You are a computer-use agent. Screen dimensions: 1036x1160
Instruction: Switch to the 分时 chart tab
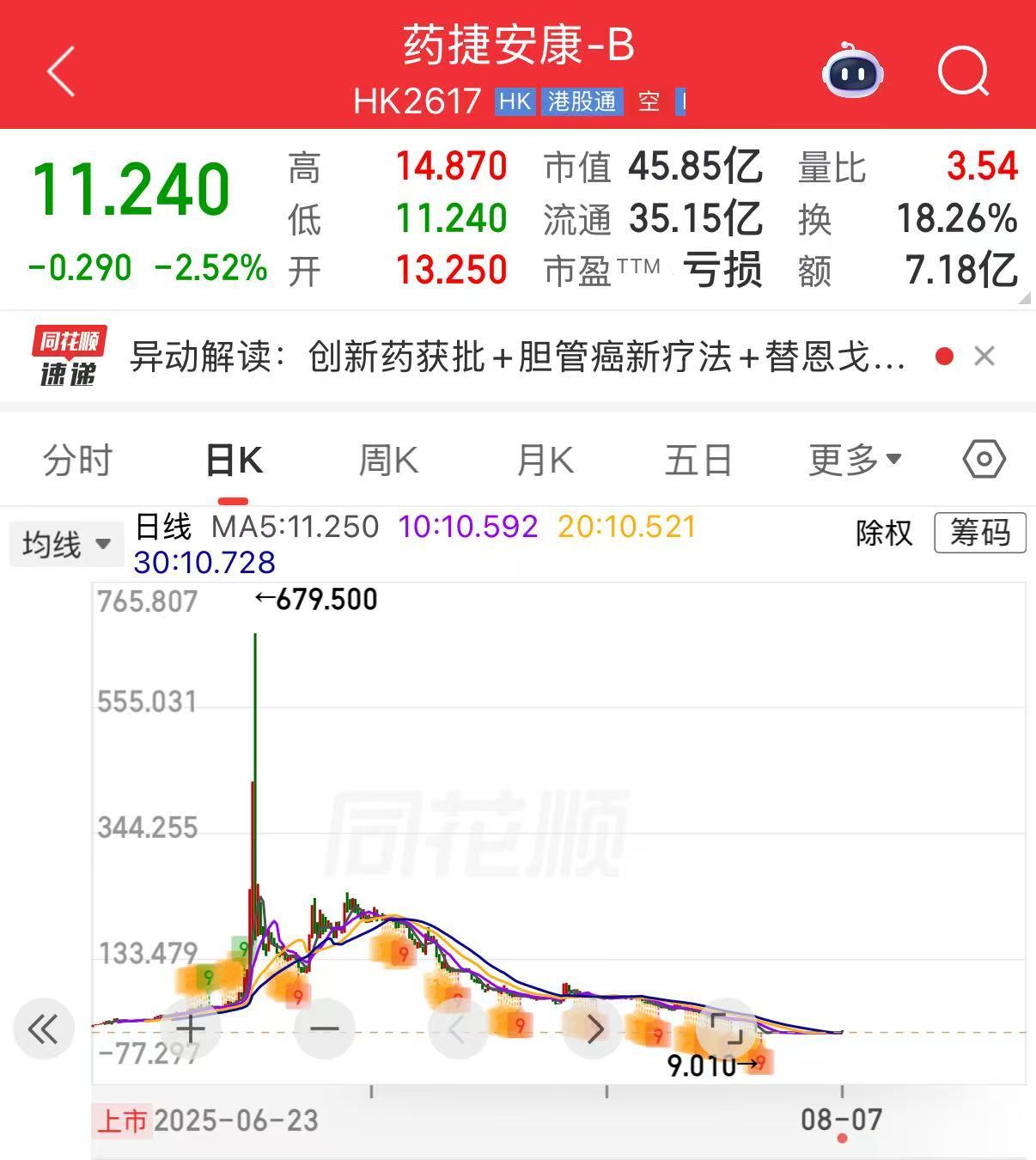77,461
